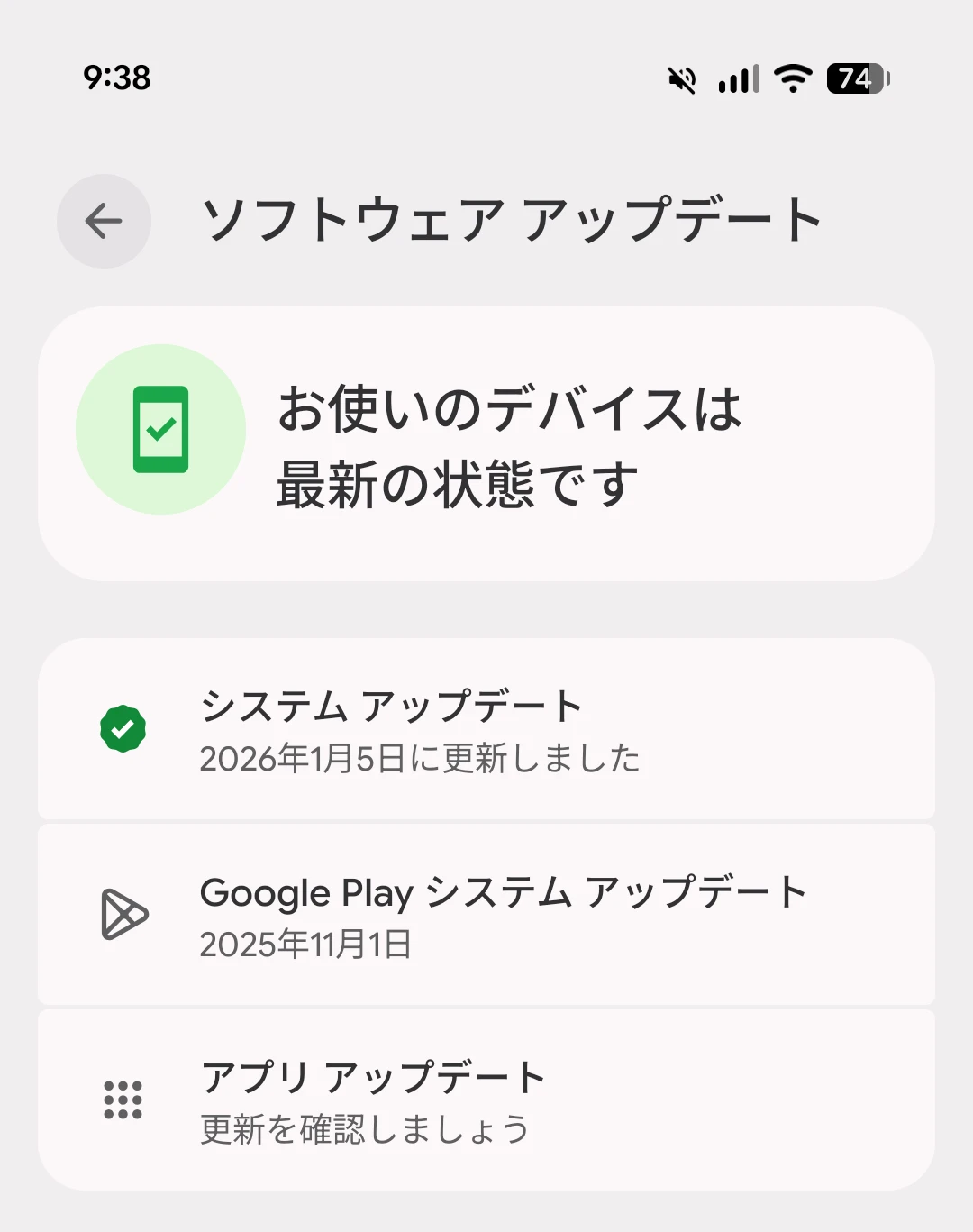The image size is (973, 1232).
Task: Go back from ソフトウェア アップデート
Action: pos(104,221)
